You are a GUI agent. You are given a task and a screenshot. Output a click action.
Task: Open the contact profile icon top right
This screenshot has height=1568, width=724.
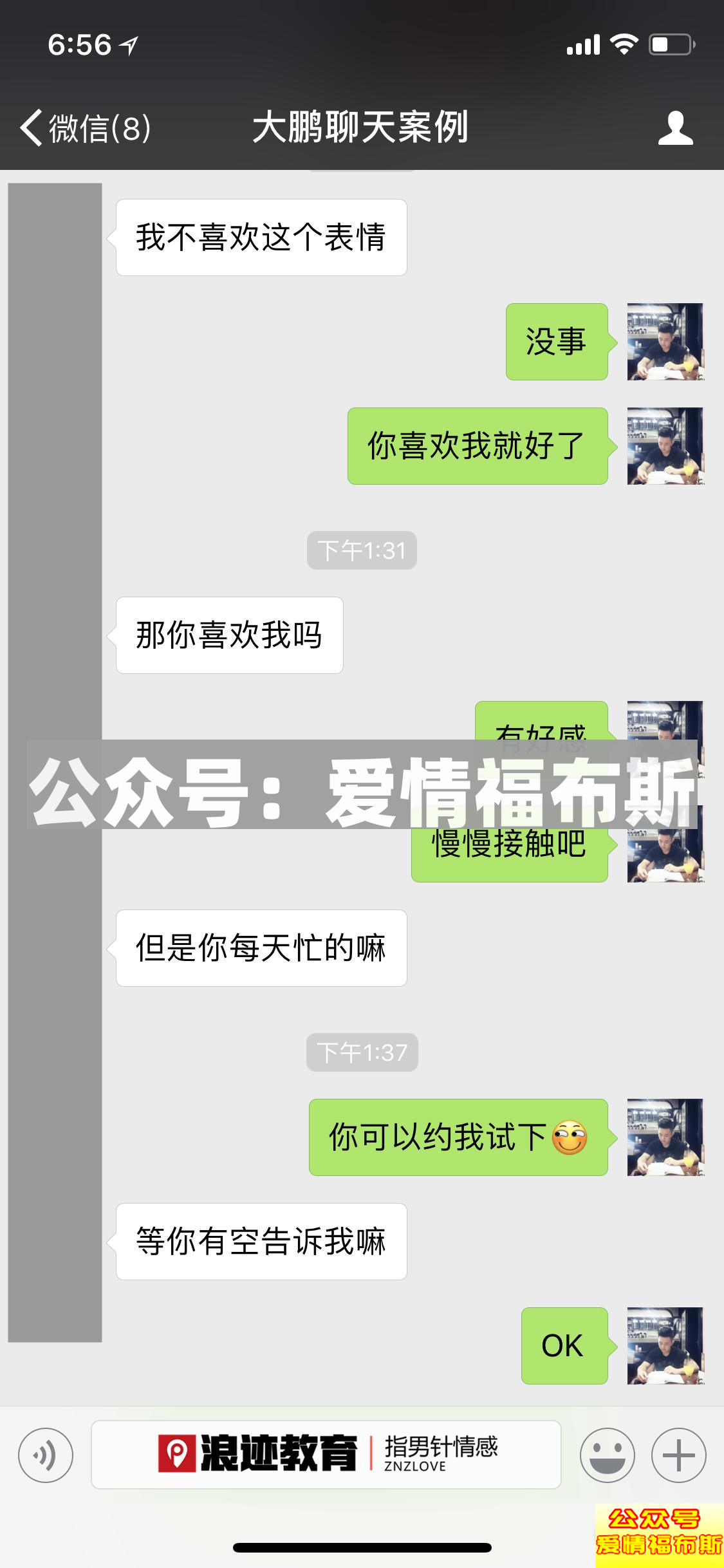pyautogui.click(x=677, y=127)
